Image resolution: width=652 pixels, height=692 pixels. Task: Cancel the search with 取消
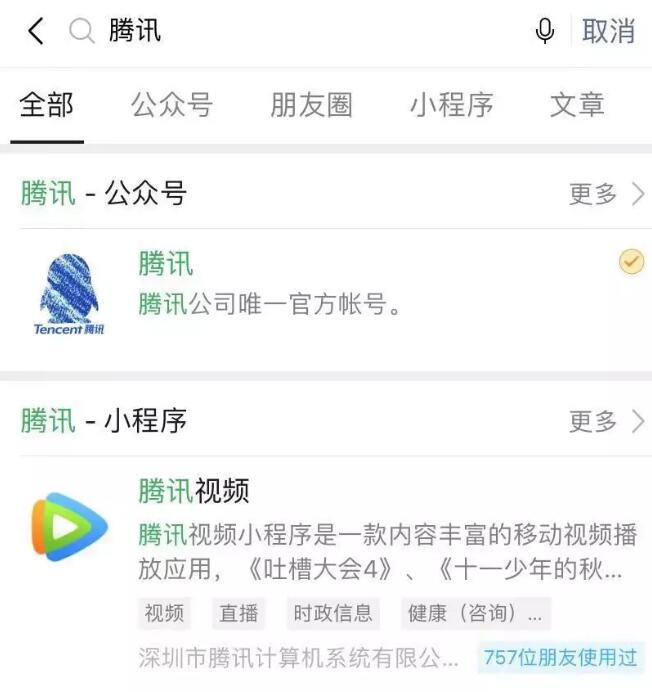(608, 32)
